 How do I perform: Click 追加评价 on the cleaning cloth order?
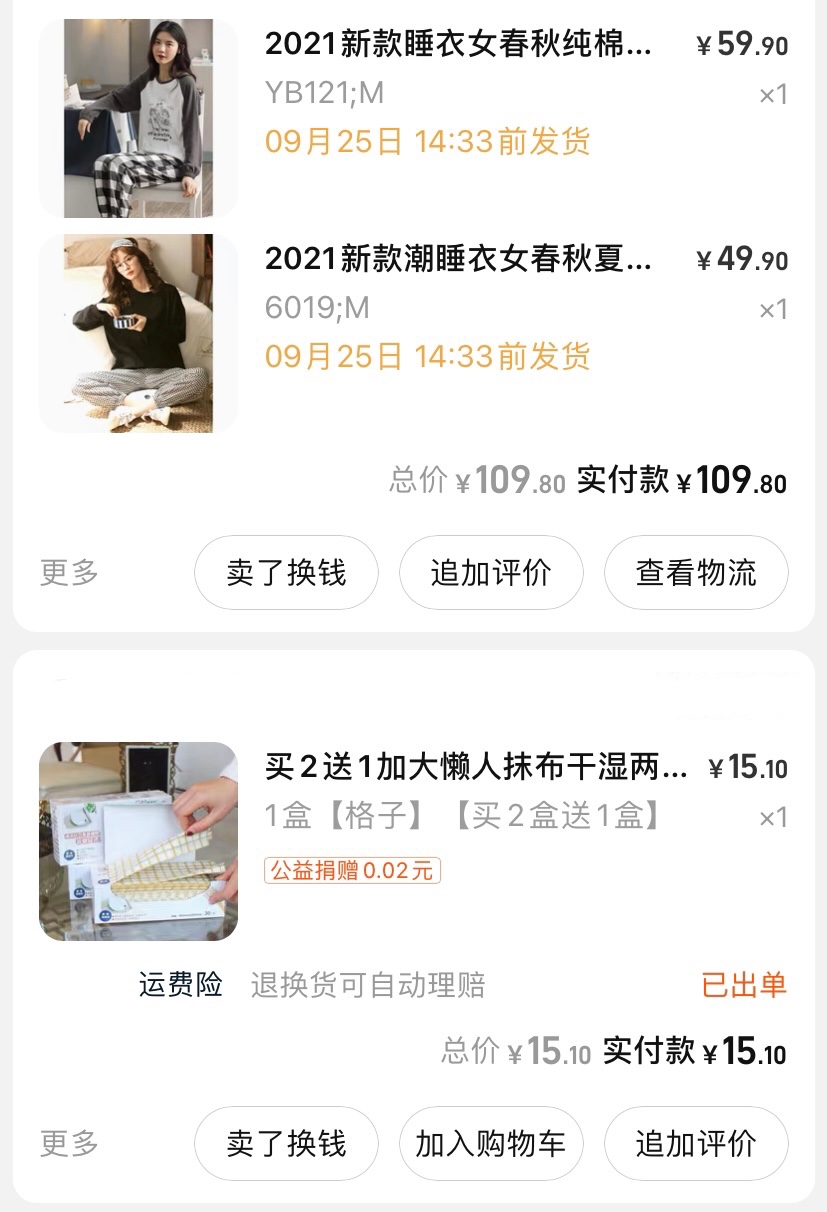(695, 1144)
